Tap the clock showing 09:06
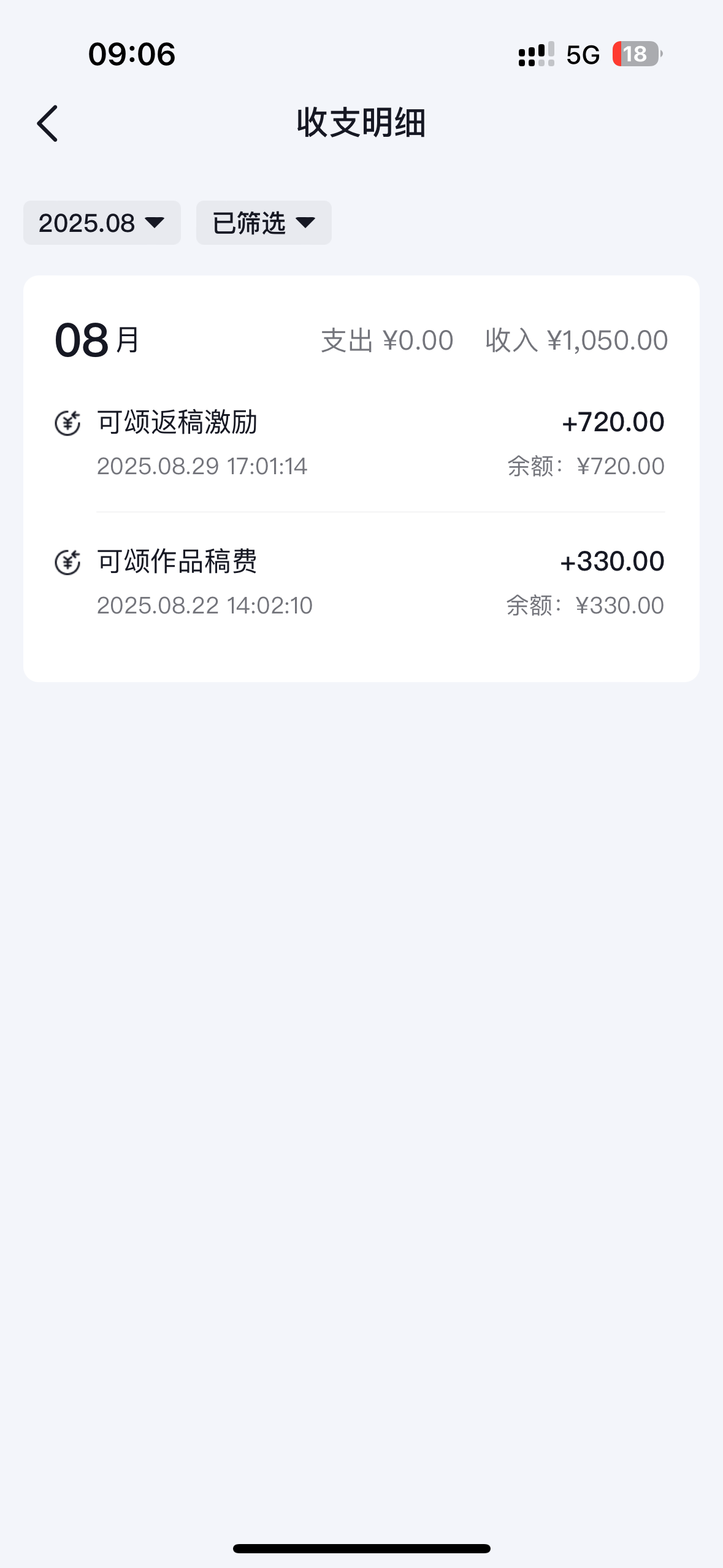 (x=131, y=55)
